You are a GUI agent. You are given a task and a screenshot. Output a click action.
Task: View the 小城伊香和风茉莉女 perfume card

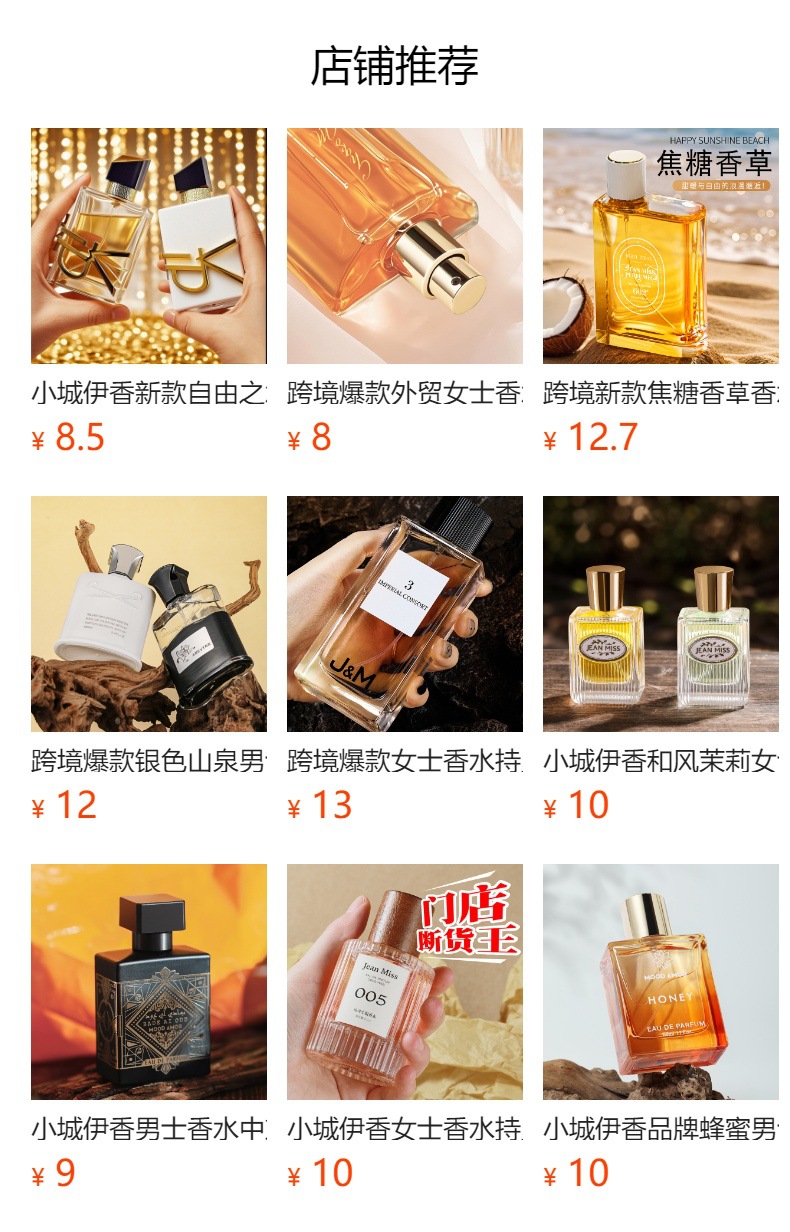pyautogui.click(x=661, y=614)
